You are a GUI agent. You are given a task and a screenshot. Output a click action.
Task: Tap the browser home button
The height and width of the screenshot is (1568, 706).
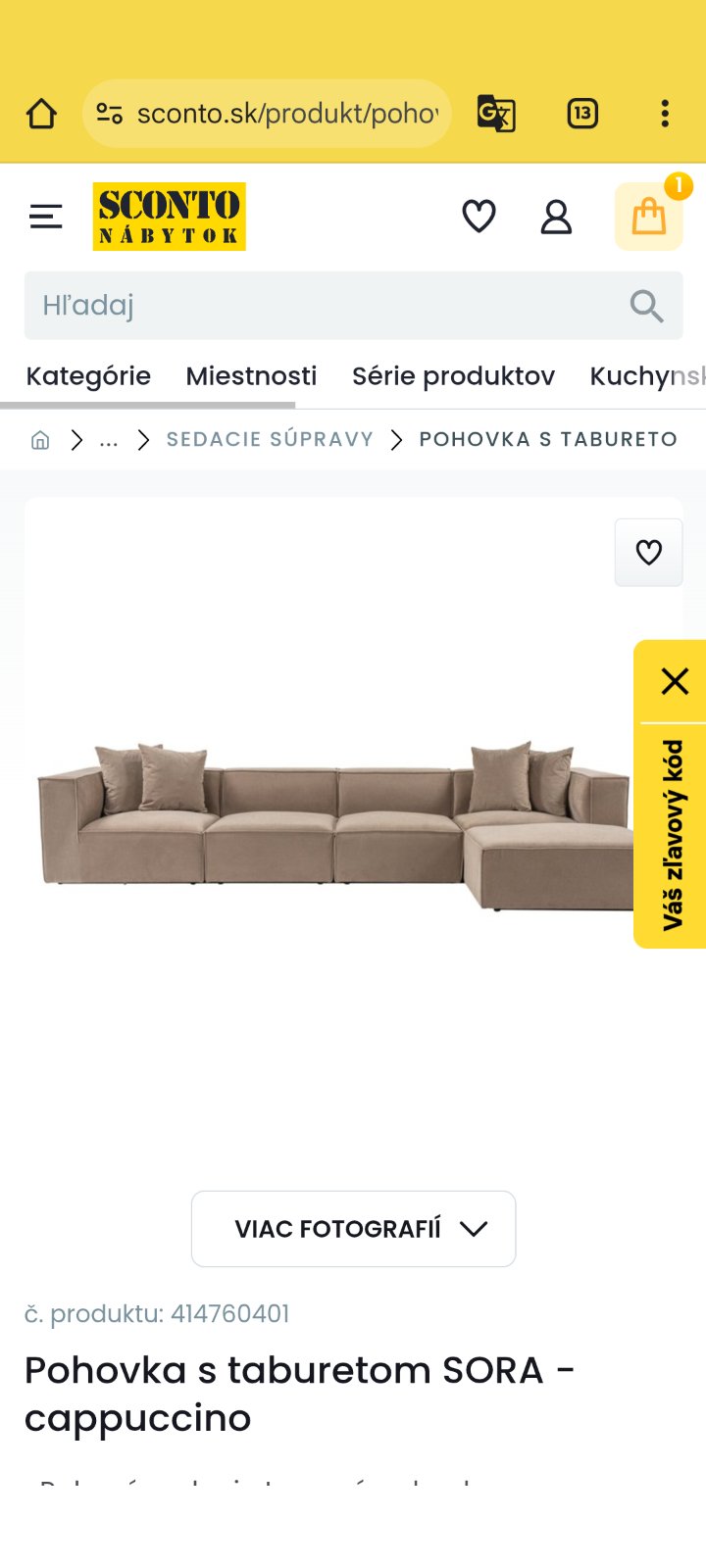(41, 114)
